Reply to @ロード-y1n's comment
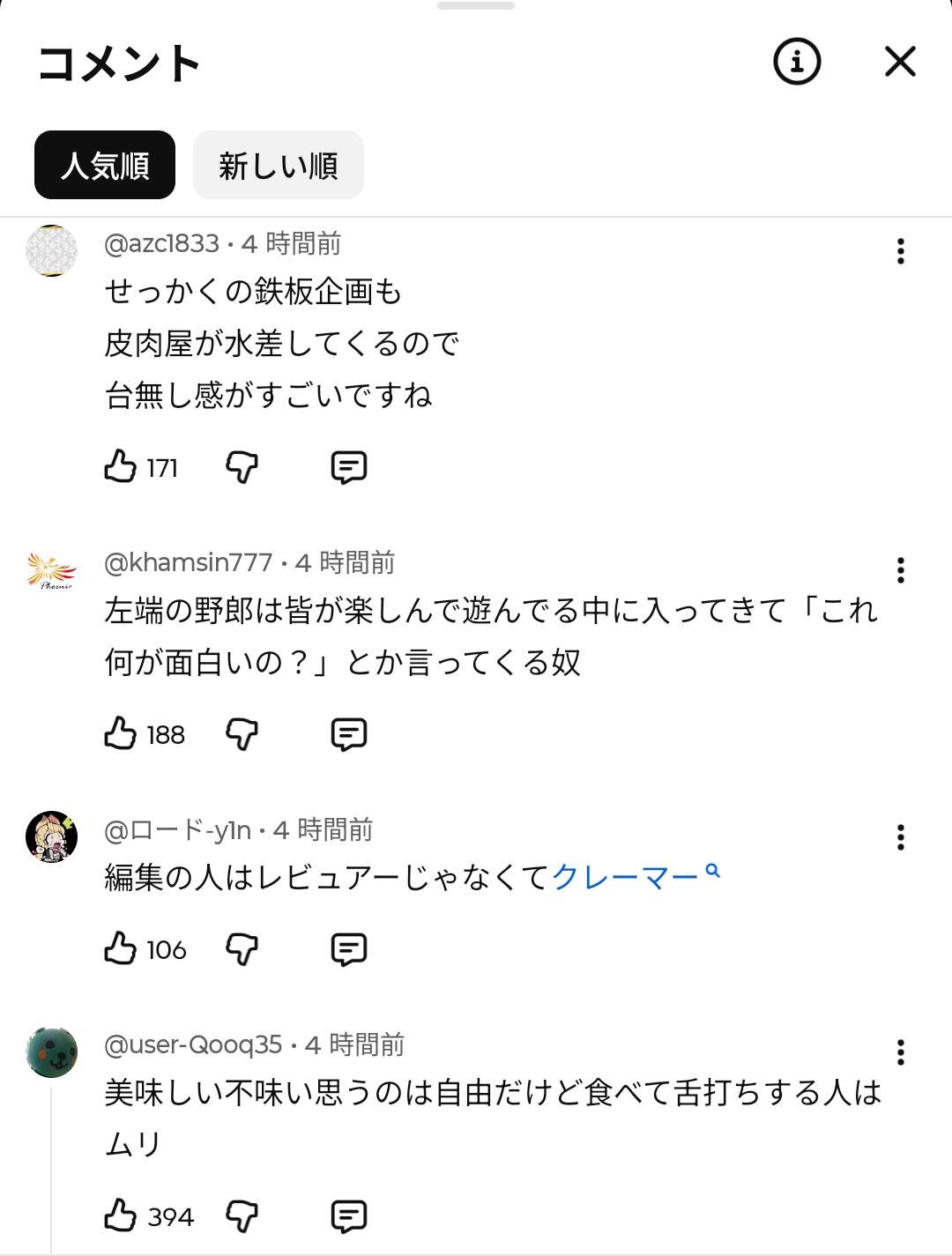Screen dimensions: 952x1256 [348, 948]
